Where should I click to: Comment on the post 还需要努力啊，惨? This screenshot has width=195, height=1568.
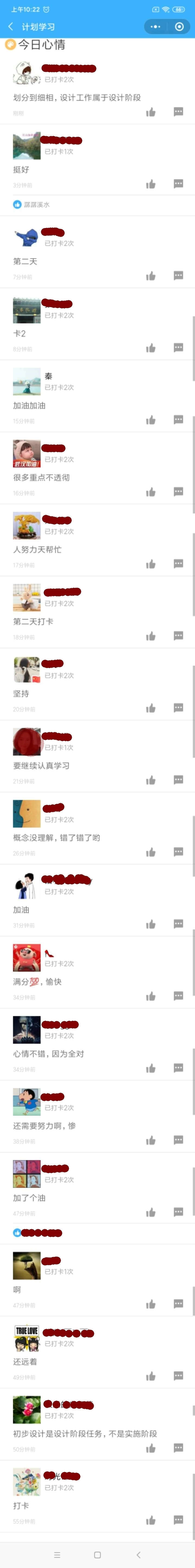[178, 1140]
